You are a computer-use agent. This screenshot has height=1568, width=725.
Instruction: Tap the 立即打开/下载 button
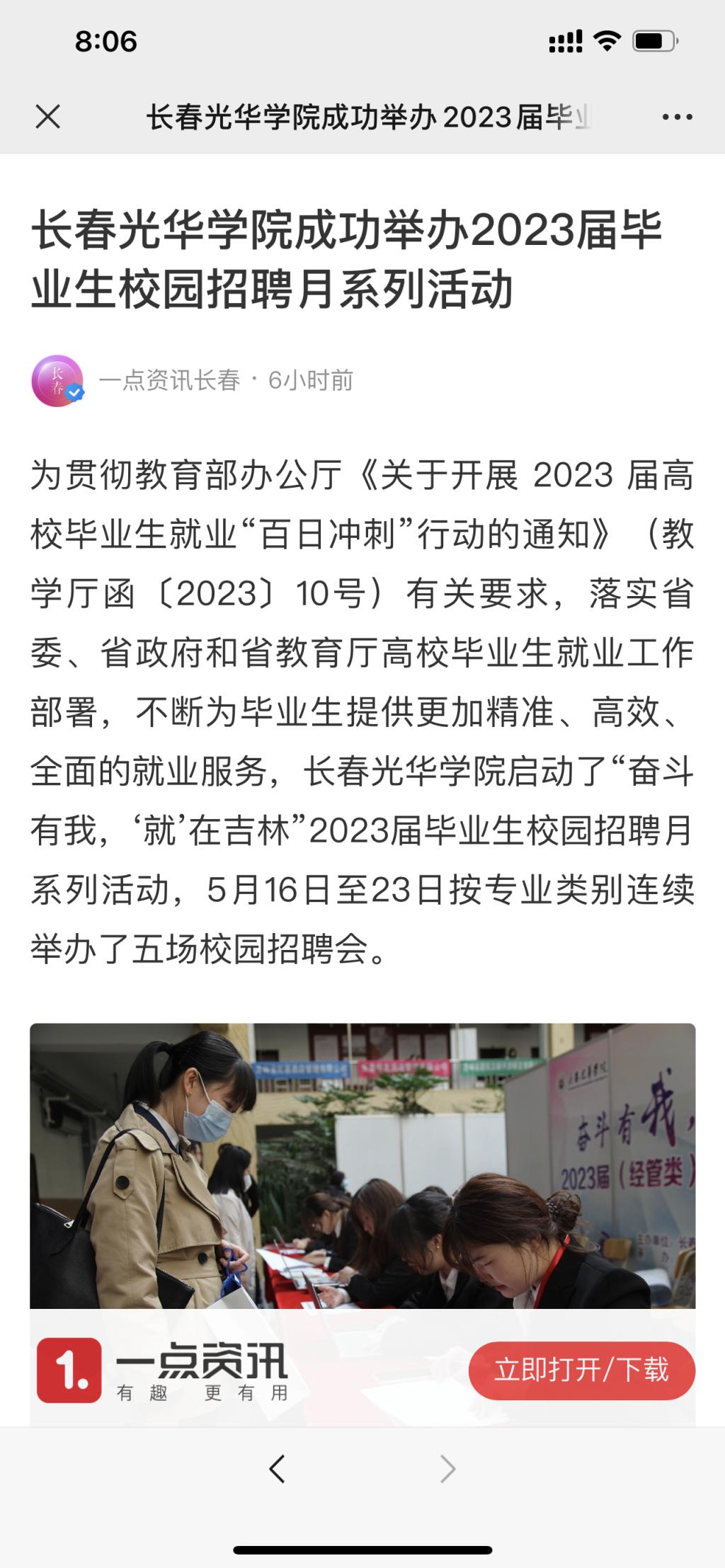click(581, 1370)
